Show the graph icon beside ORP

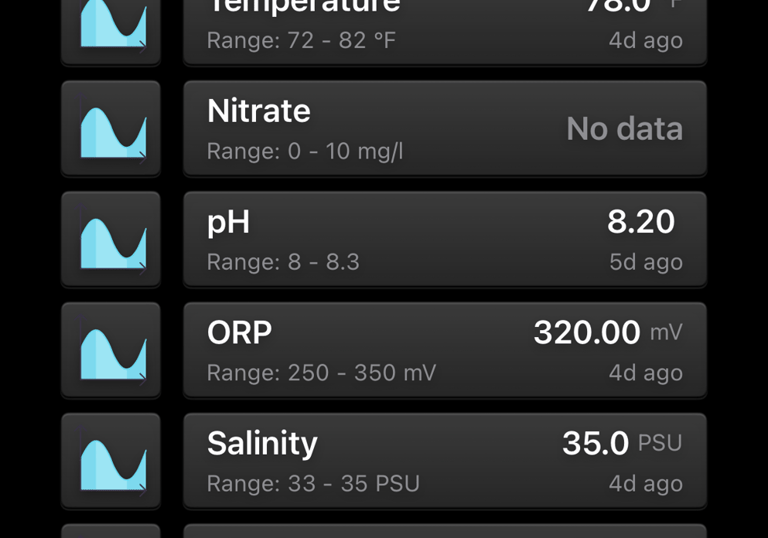click(111, 351)
